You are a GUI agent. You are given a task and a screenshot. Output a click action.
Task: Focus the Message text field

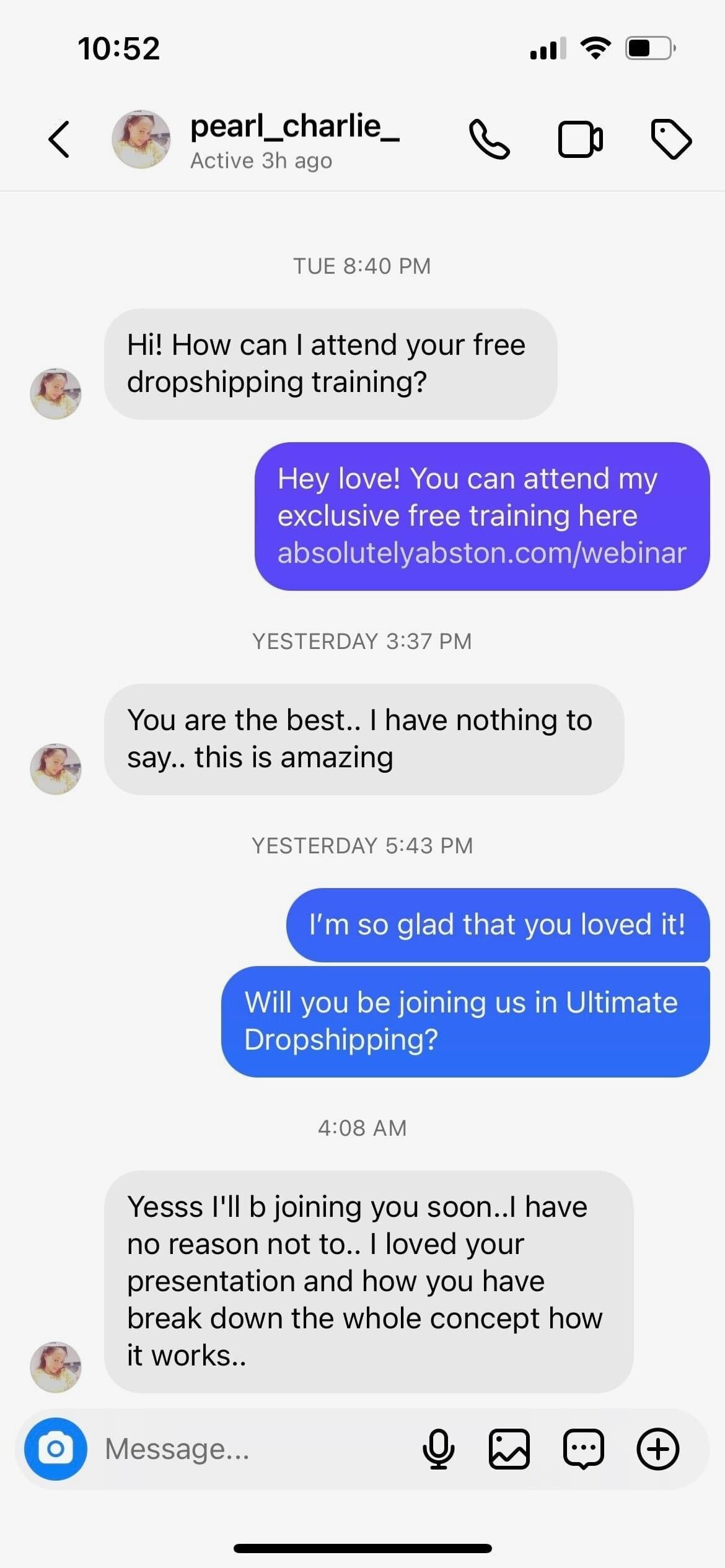(248, 1449)
